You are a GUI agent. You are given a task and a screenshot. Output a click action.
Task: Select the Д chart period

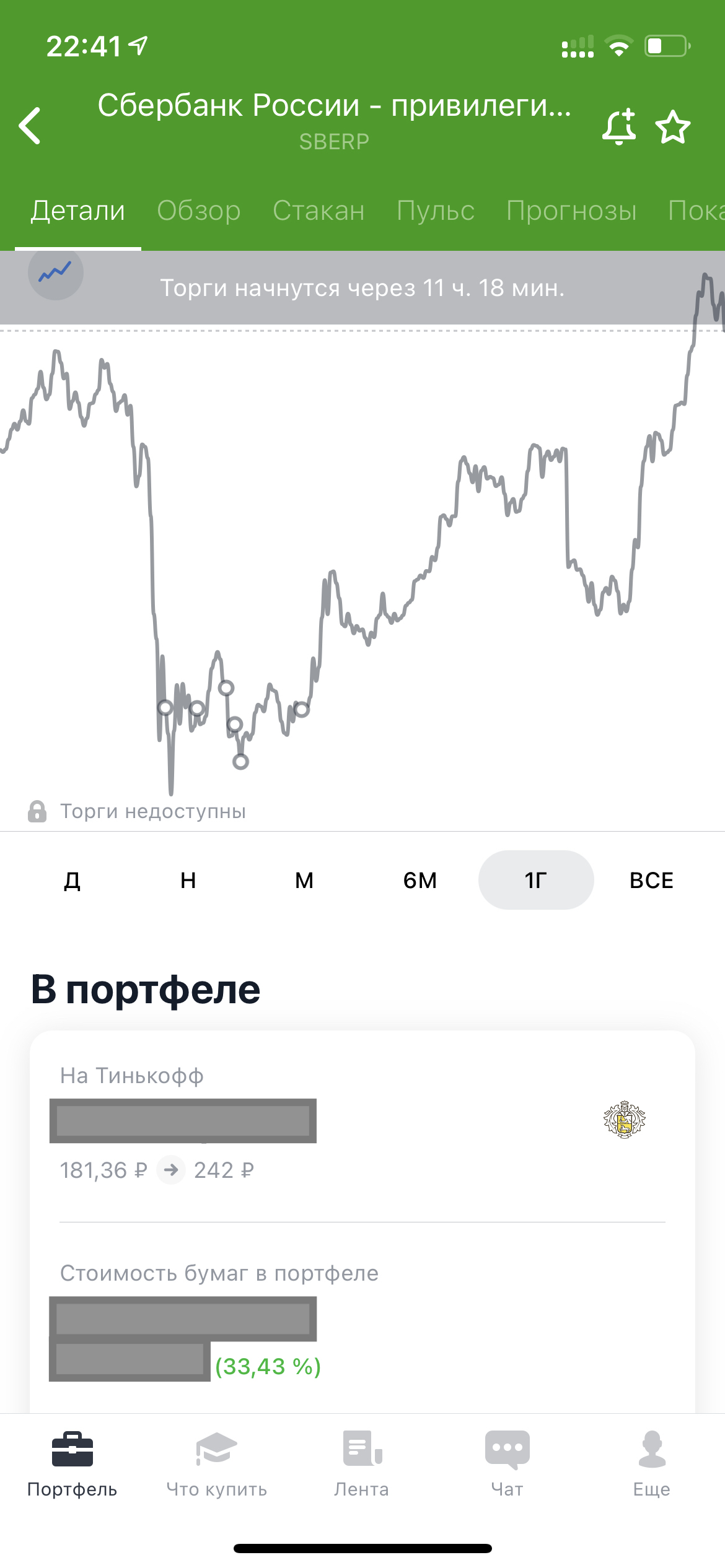pyautogui.click(x=72, y=880)
